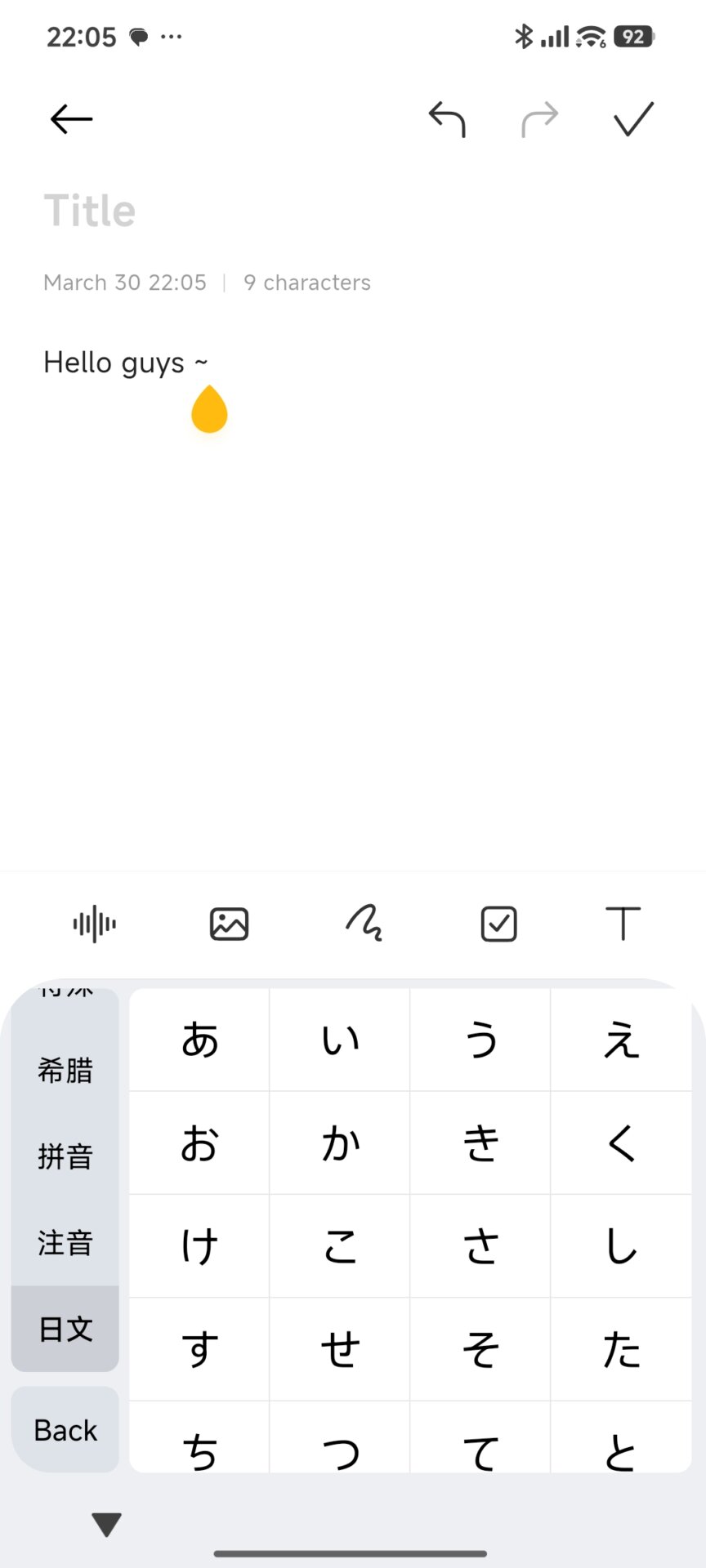Viewport: 706px width, 1568px height.
Task: Select the 日文 keyboard tab
Action: [65, 1330]
